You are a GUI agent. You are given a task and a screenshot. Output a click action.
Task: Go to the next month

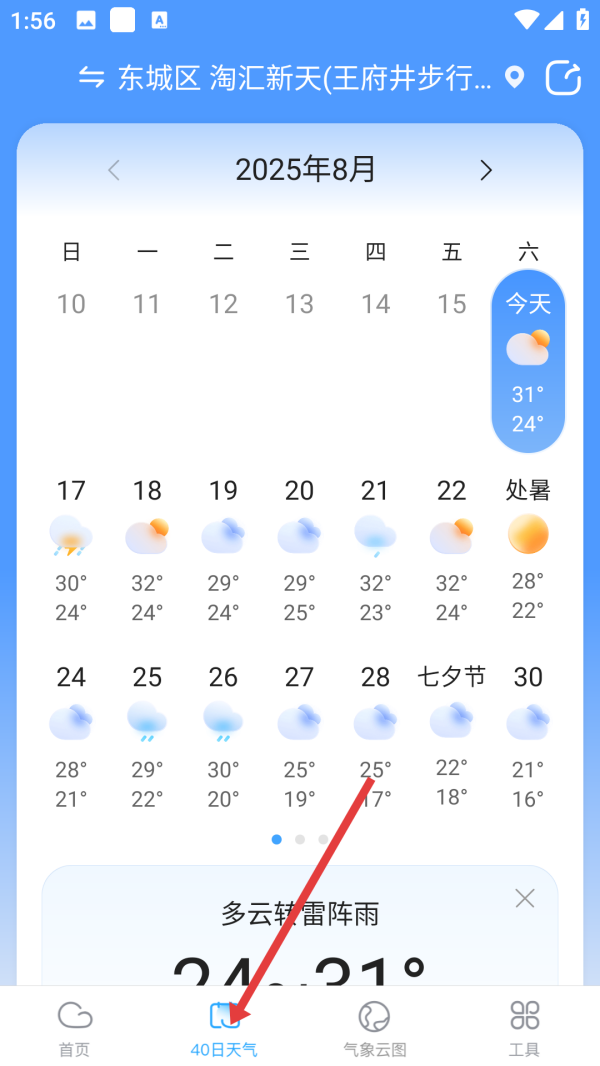tap(486, 170)
